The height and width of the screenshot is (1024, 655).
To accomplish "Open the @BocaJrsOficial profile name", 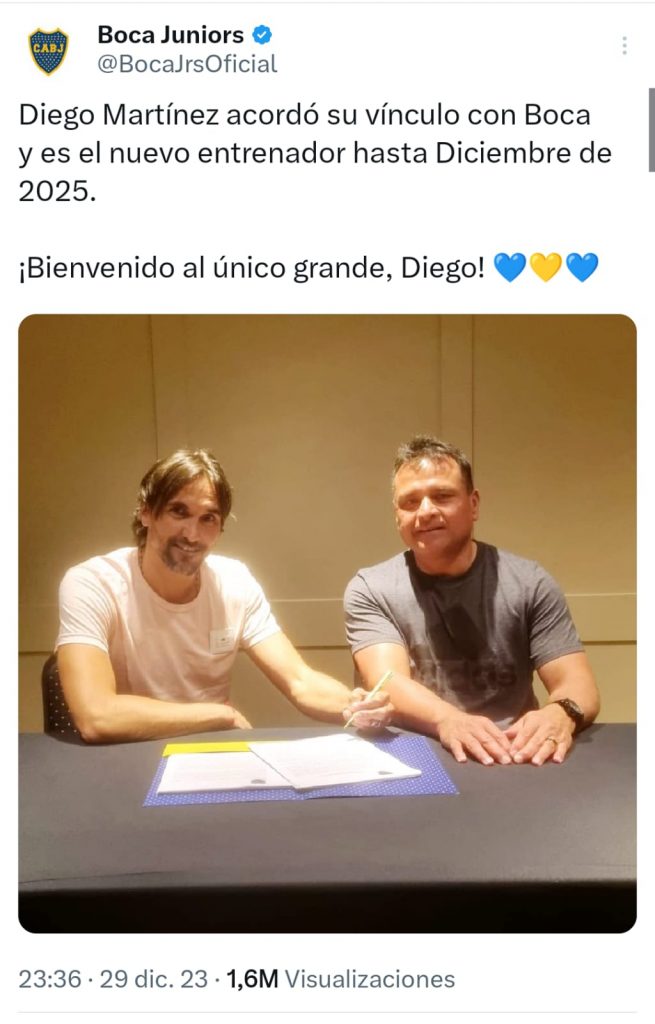I will click(187, 65).
